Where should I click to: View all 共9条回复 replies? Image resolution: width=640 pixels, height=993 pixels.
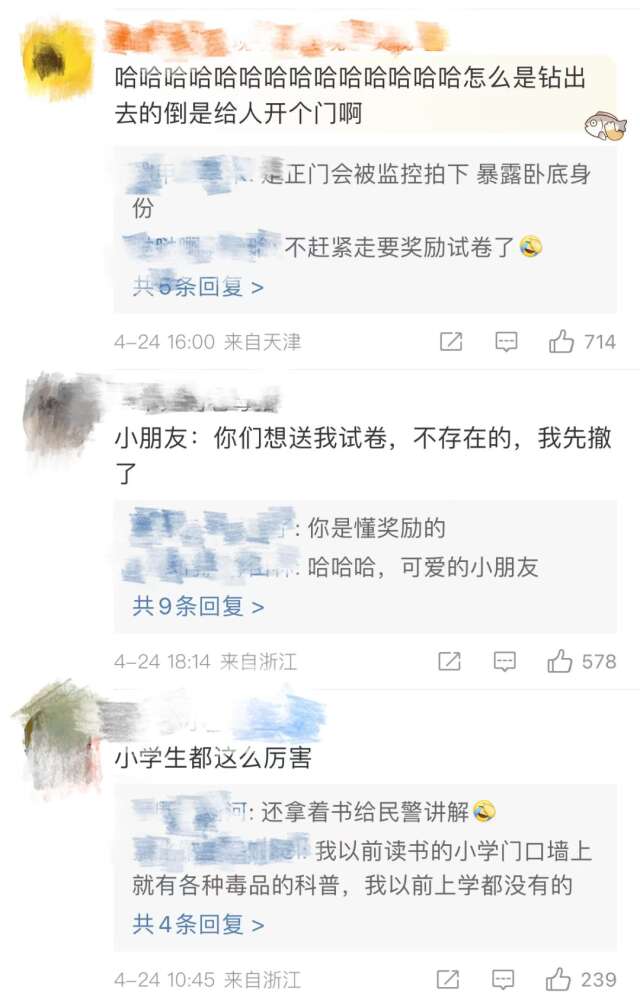(198, 606)
